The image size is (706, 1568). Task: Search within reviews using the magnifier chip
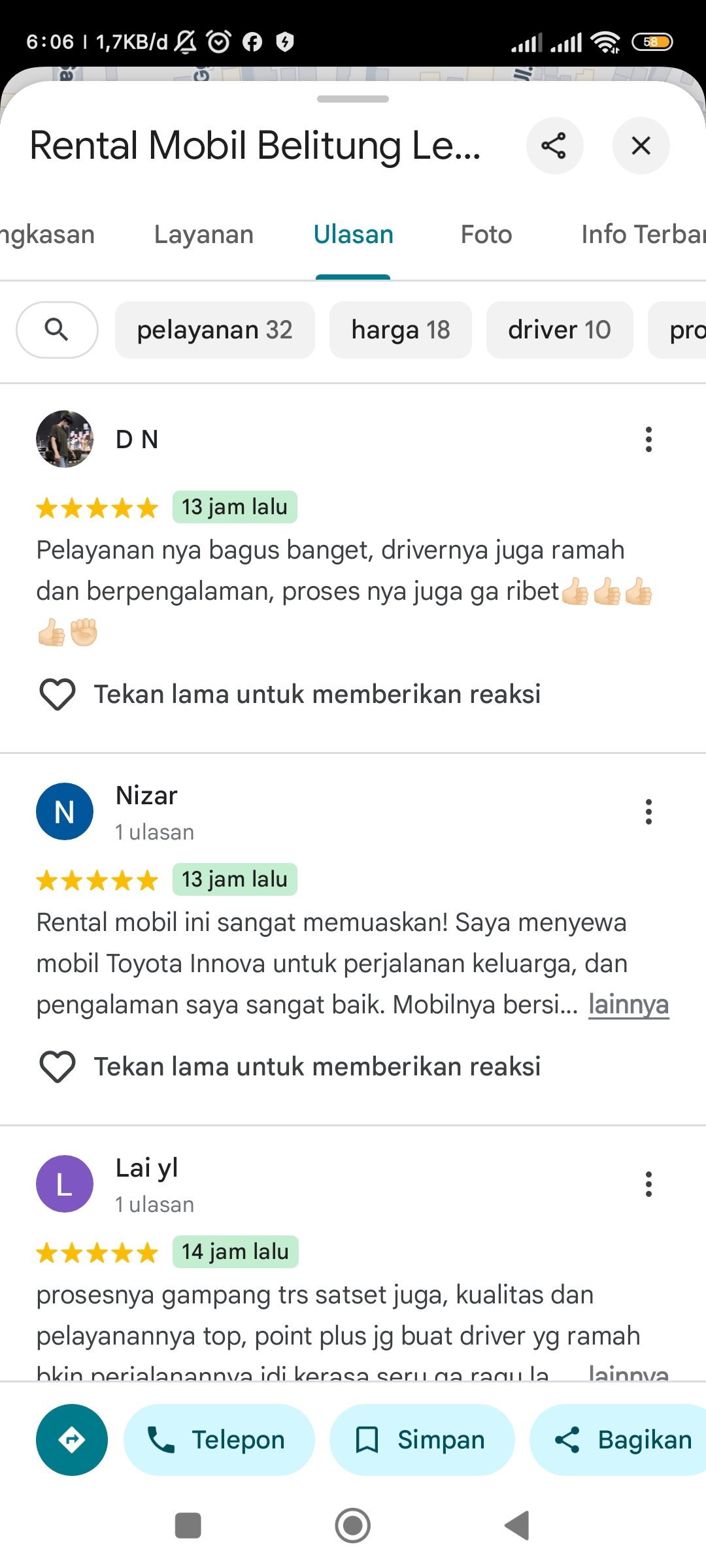click(57, 330)
